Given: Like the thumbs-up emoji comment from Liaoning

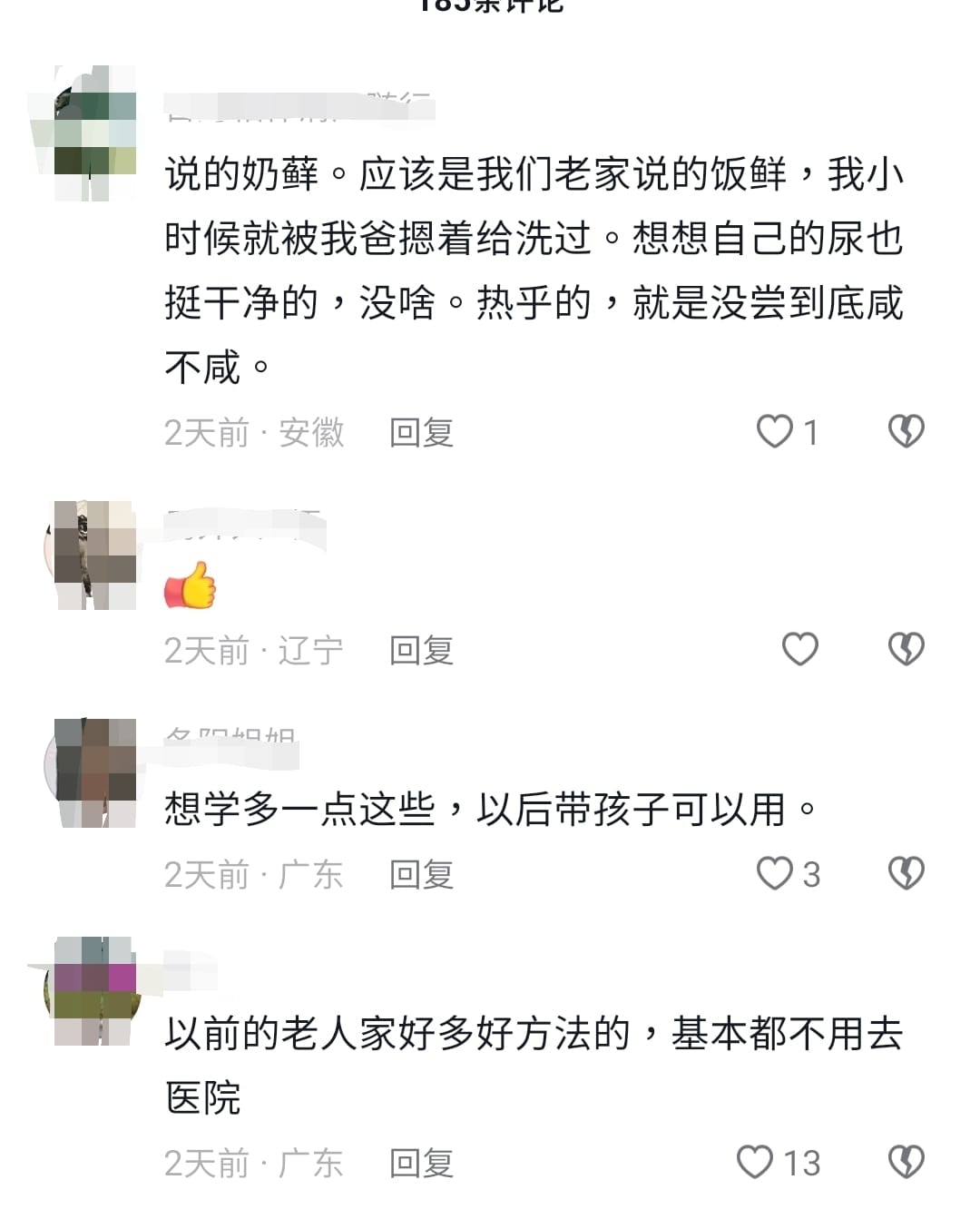Looking at the screenshot, I should [x=799, y=650].
